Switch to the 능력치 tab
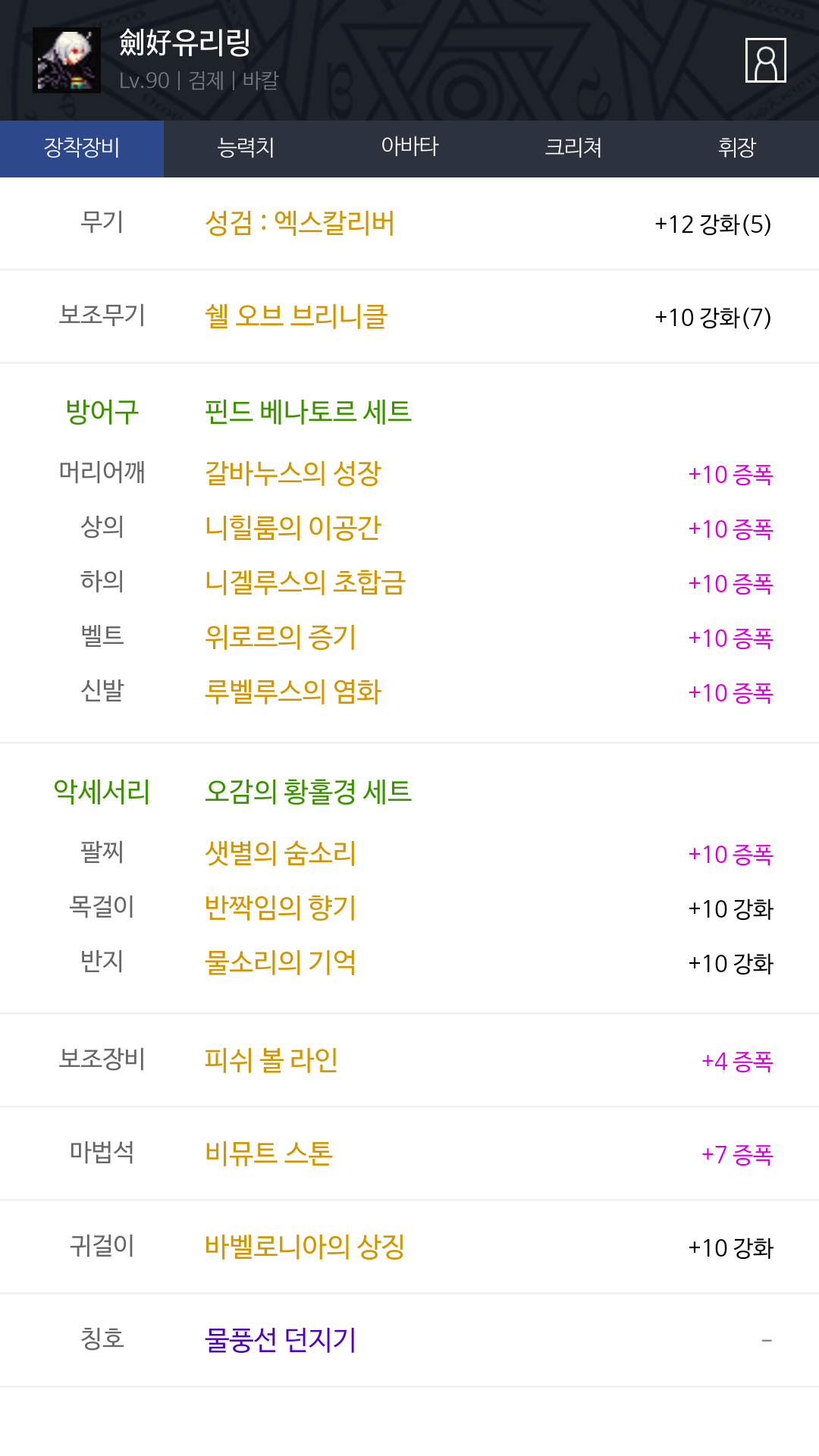Screen dimensions: 819x1456 pos(246,148)
